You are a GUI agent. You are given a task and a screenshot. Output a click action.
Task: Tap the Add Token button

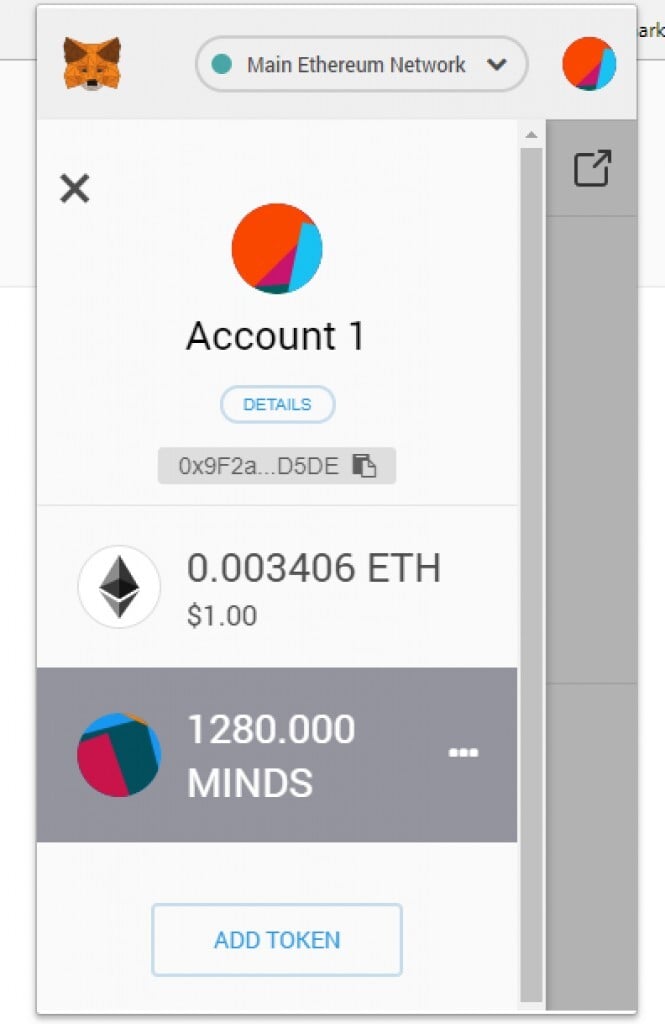point(277,940)
